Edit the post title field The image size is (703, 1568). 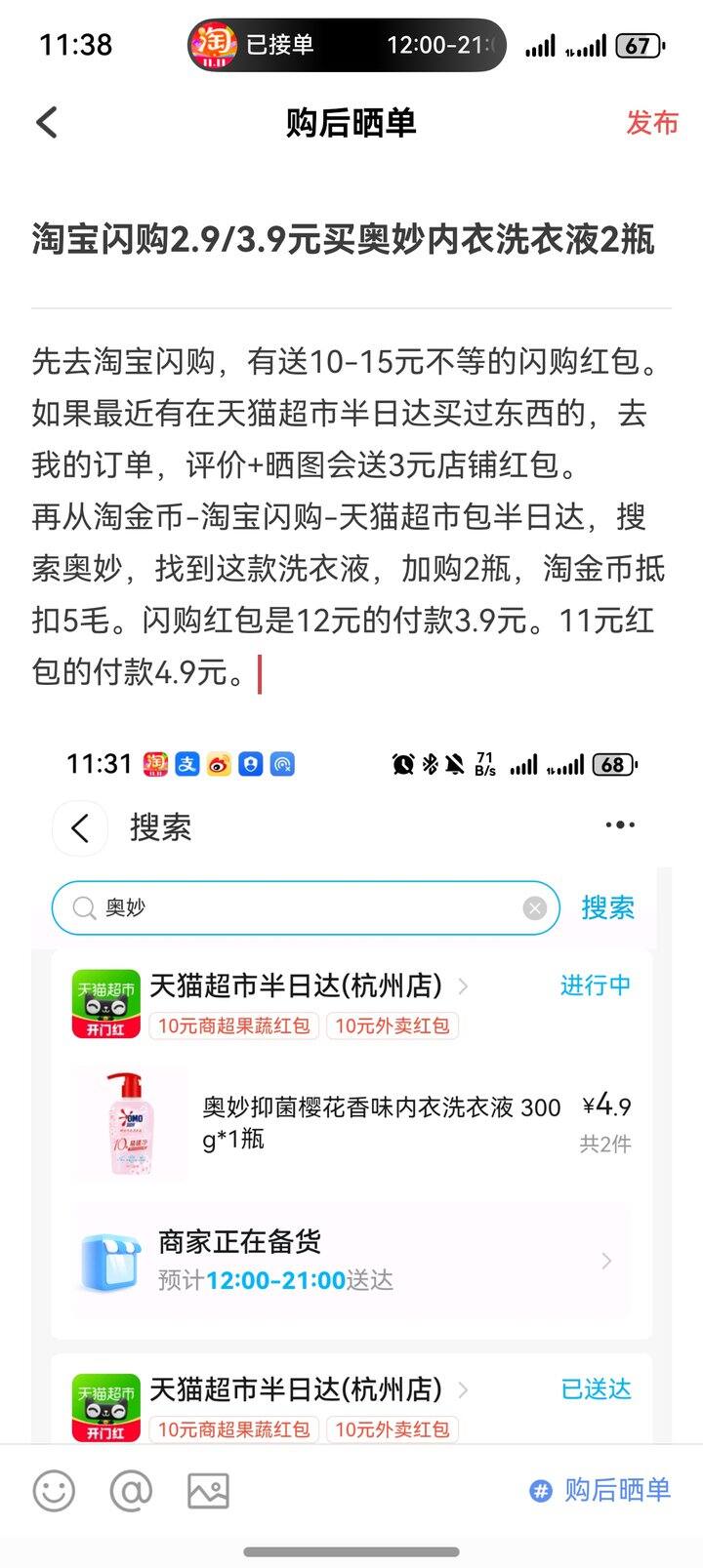(x=342, y=239)
